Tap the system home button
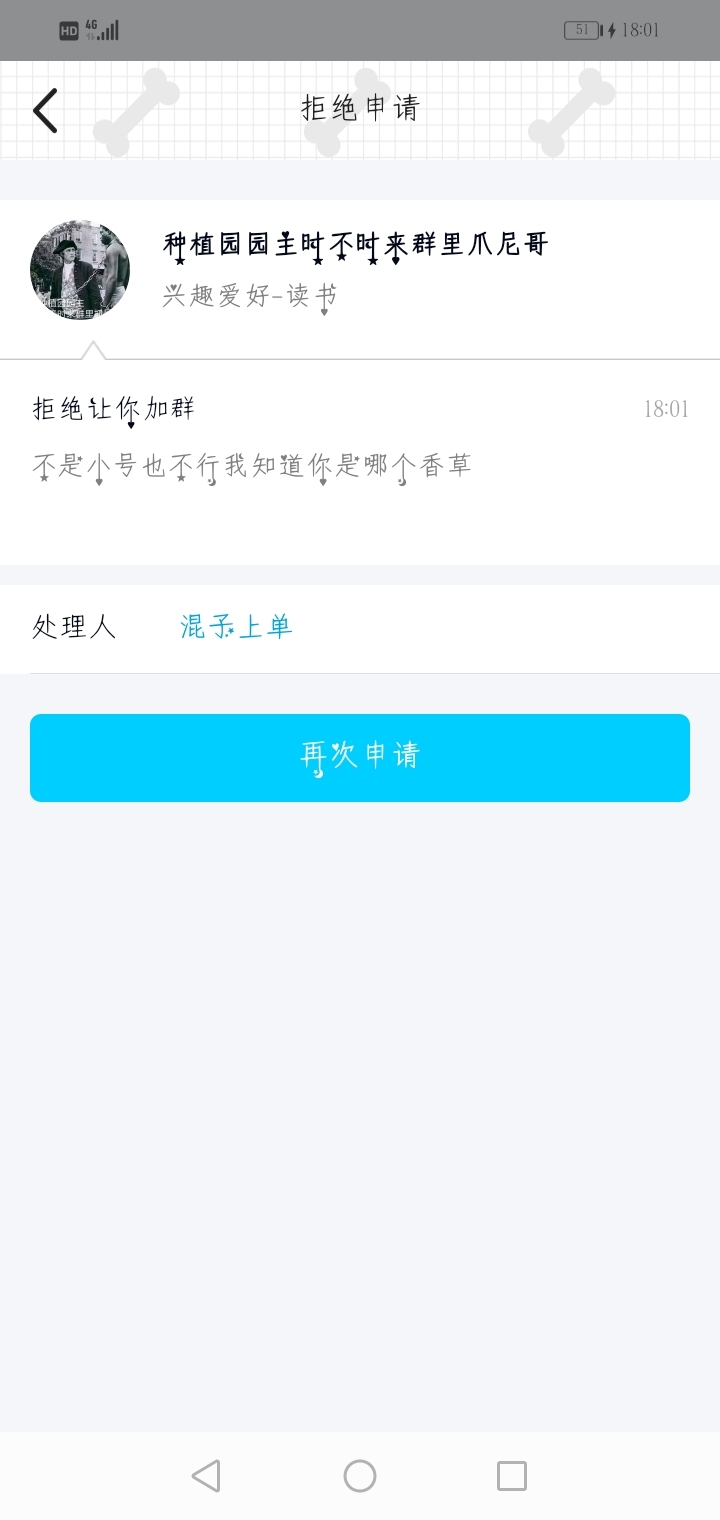Image resolution: width=720 pixels, height=1520 pixels. (360, 1476)
